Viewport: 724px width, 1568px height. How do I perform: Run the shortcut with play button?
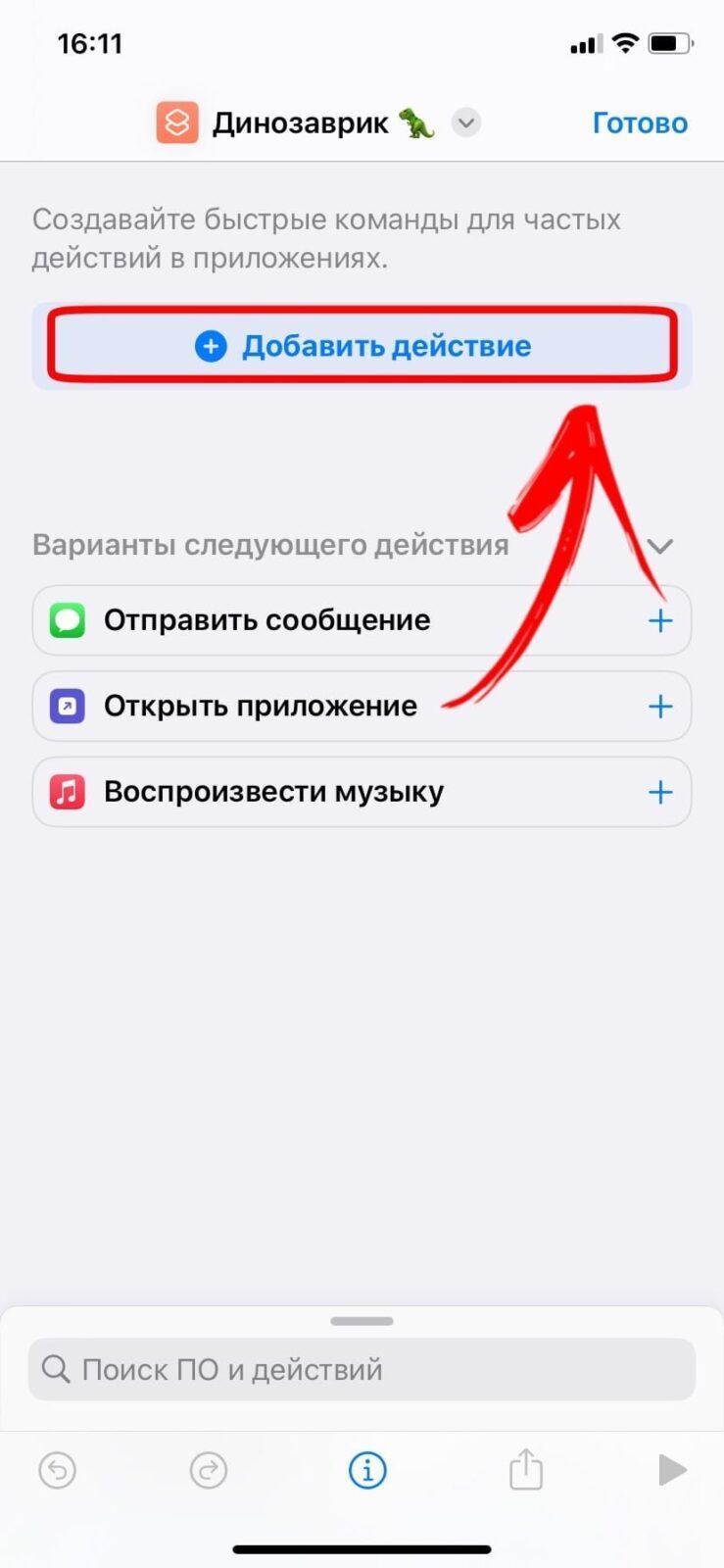pos(672,1470)
